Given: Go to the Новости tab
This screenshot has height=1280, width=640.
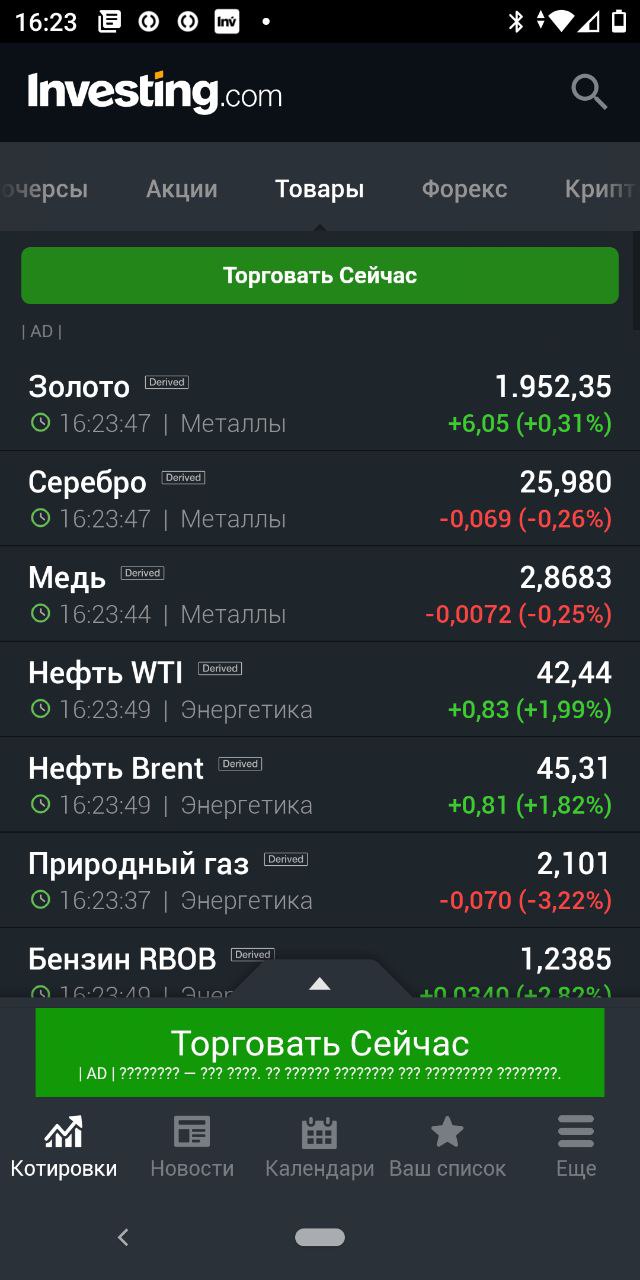Looking at the screenshot, I should (x=192, y=1147).
